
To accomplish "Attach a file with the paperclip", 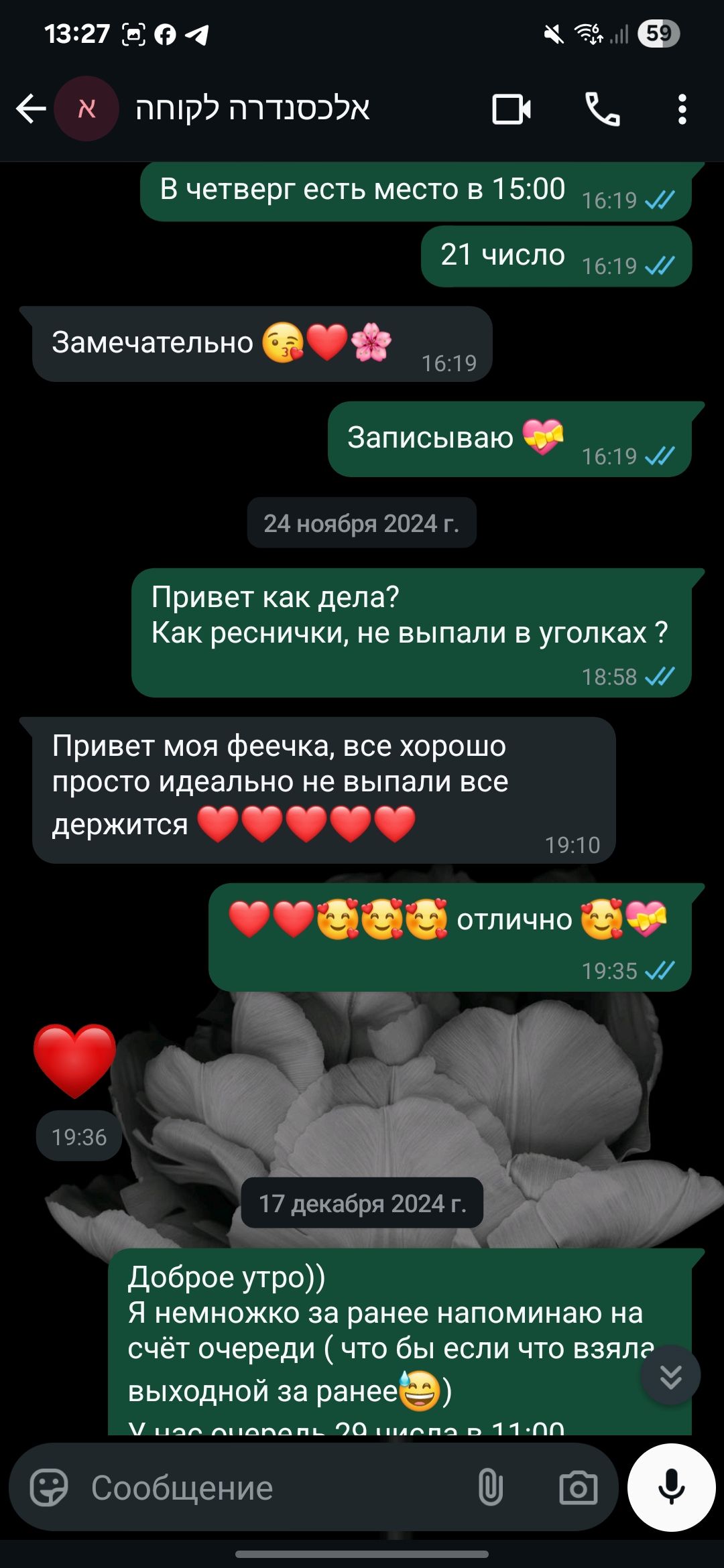I will coord(490,1488).
